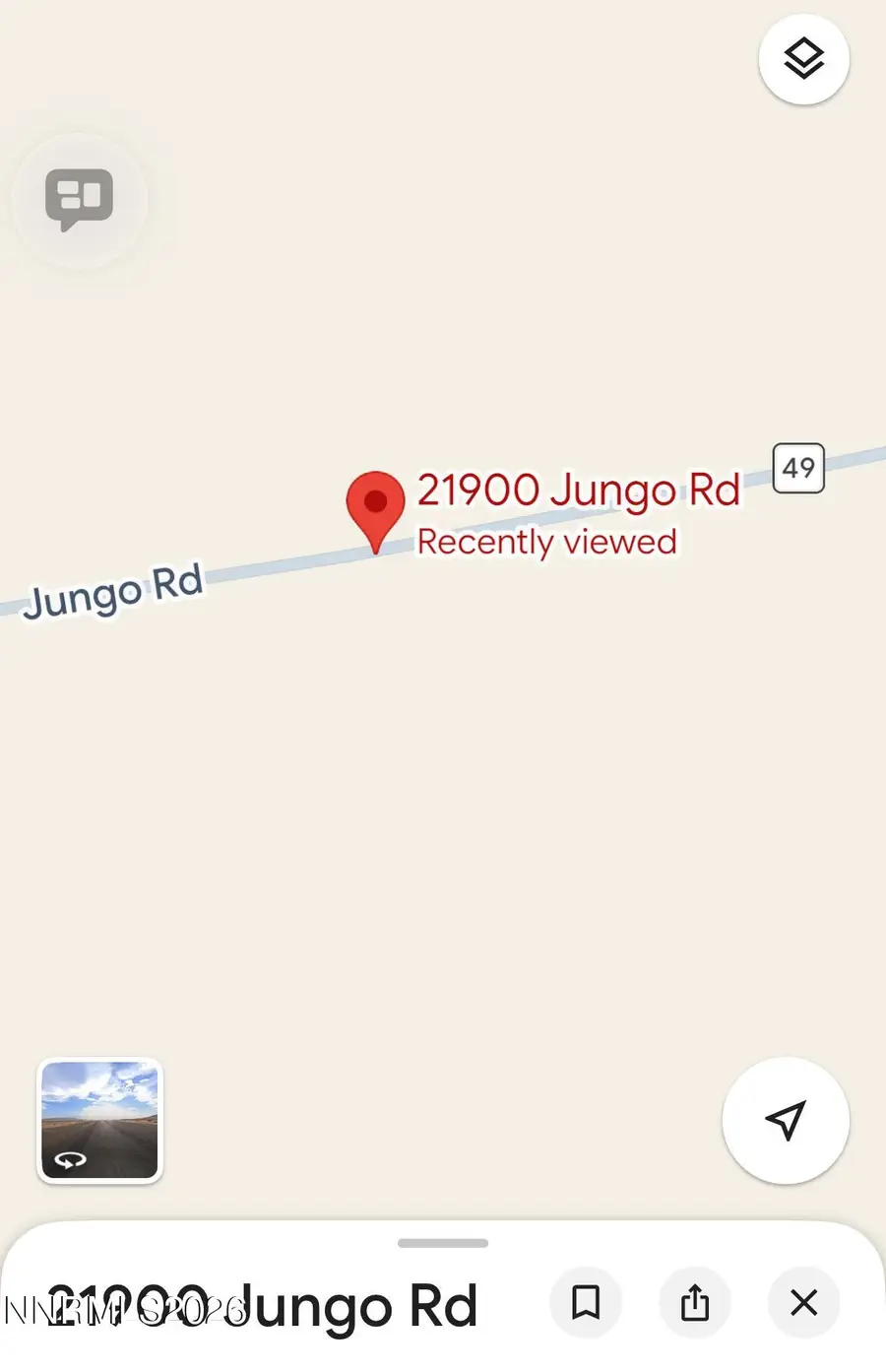Tap the 360 rotate icon on the Street View preview
This screenshot has height=1372, width=886.
69,1160
